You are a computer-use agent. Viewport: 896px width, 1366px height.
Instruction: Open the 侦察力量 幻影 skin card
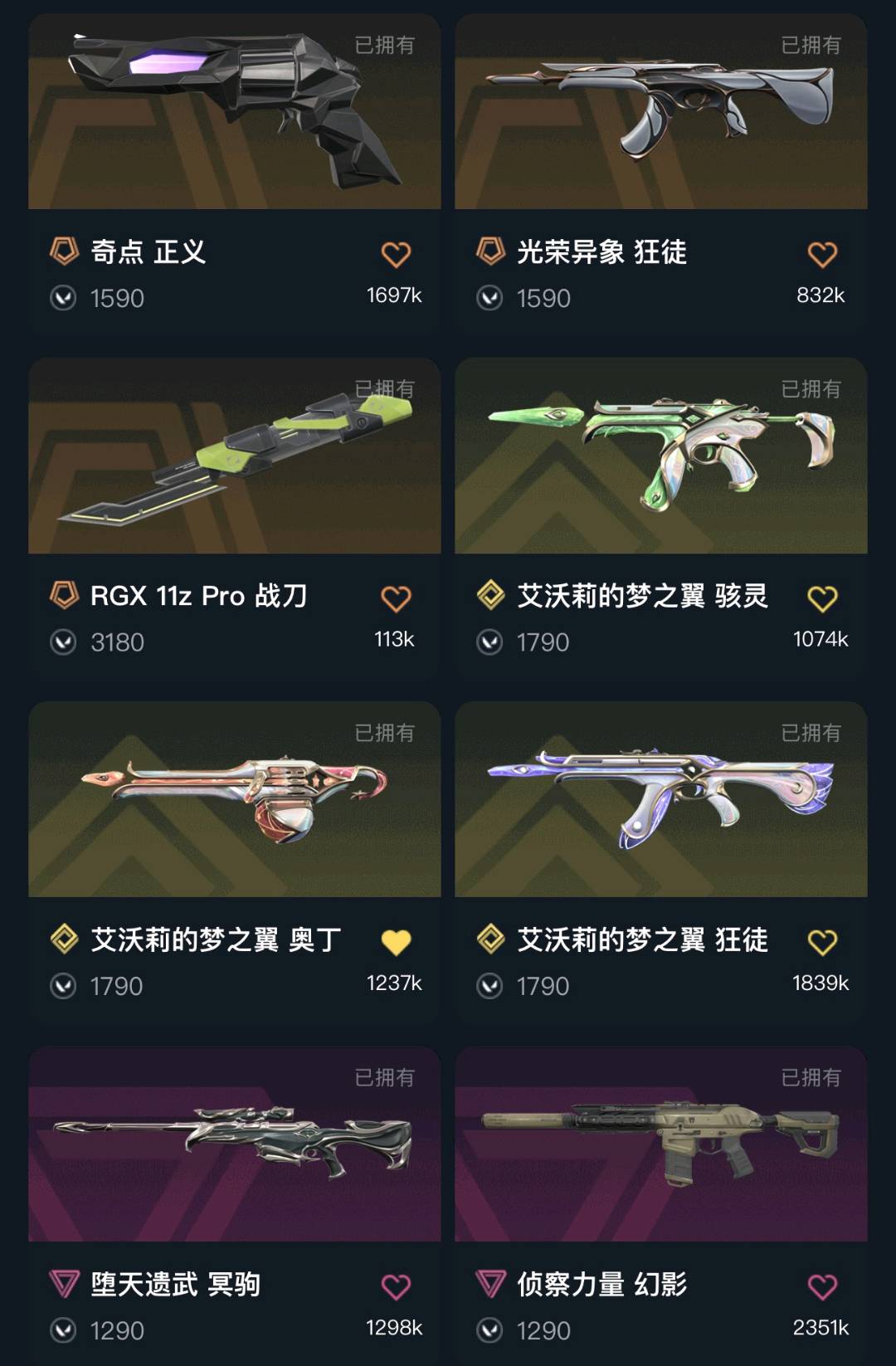tap(660, 1145)
